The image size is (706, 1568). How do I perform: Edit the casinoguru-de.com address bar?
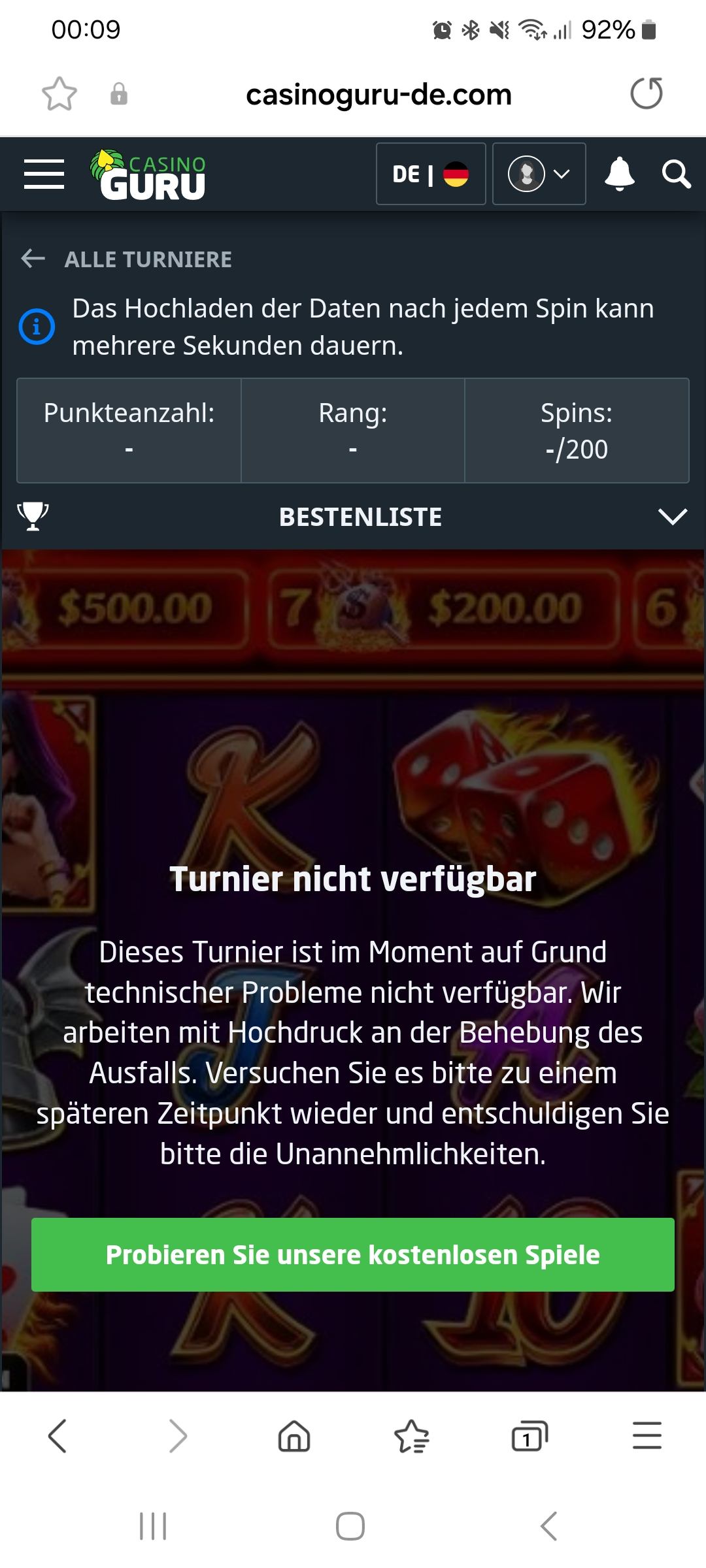pos(378,95)
